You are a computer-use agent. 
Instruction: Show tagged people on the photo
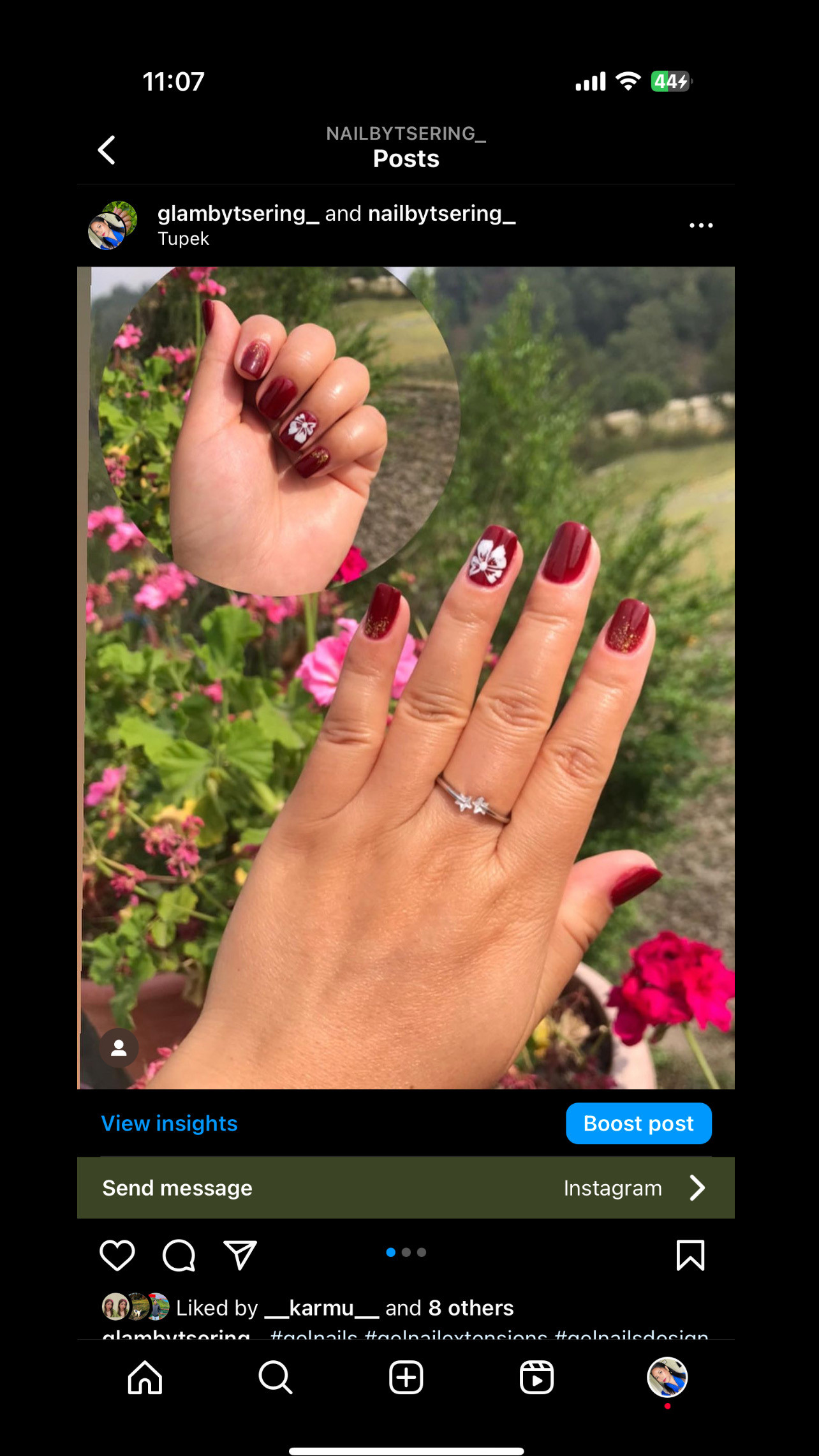click(x=119, y=1048)
